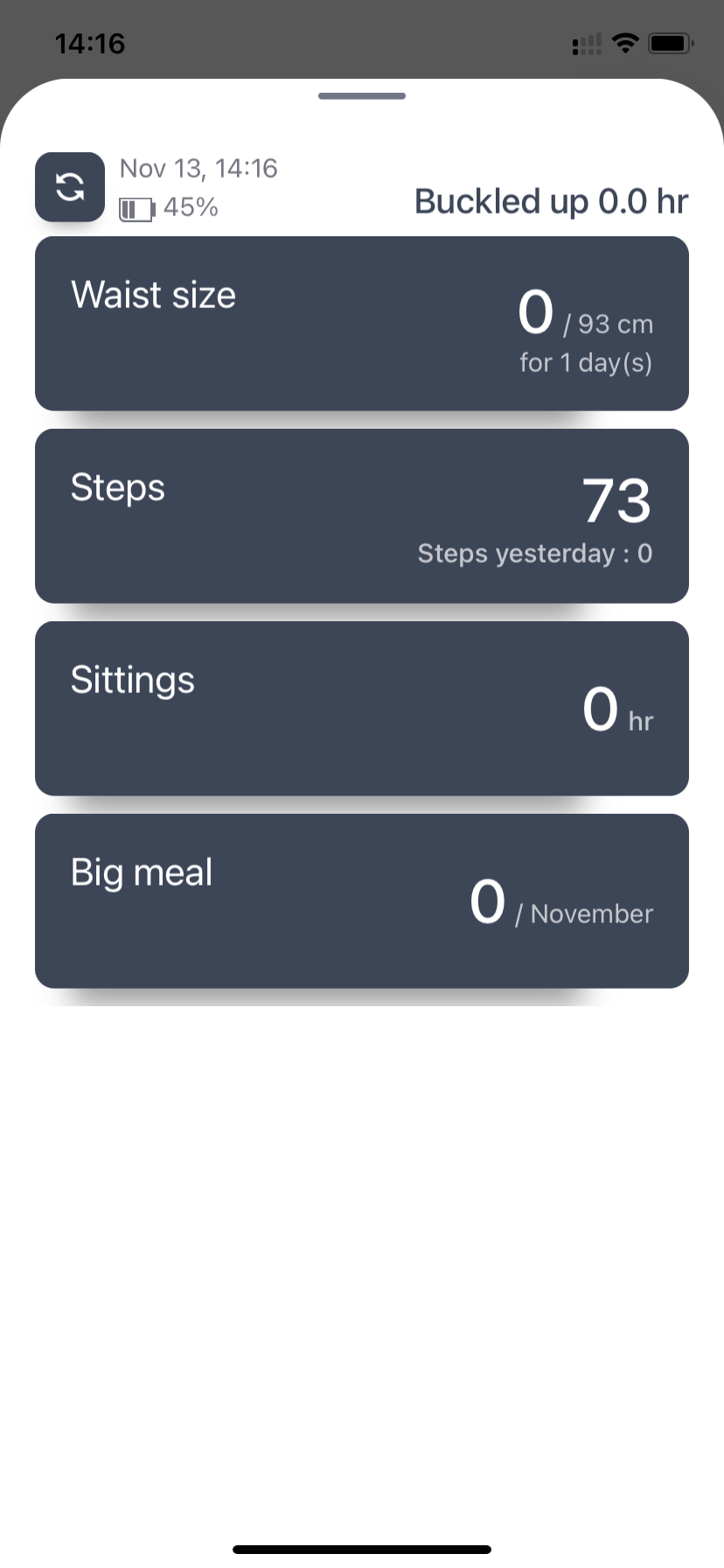This screenshot has height=1568, width=724.
Task: Tap the sync refresh button
Action: pos(70,186)
